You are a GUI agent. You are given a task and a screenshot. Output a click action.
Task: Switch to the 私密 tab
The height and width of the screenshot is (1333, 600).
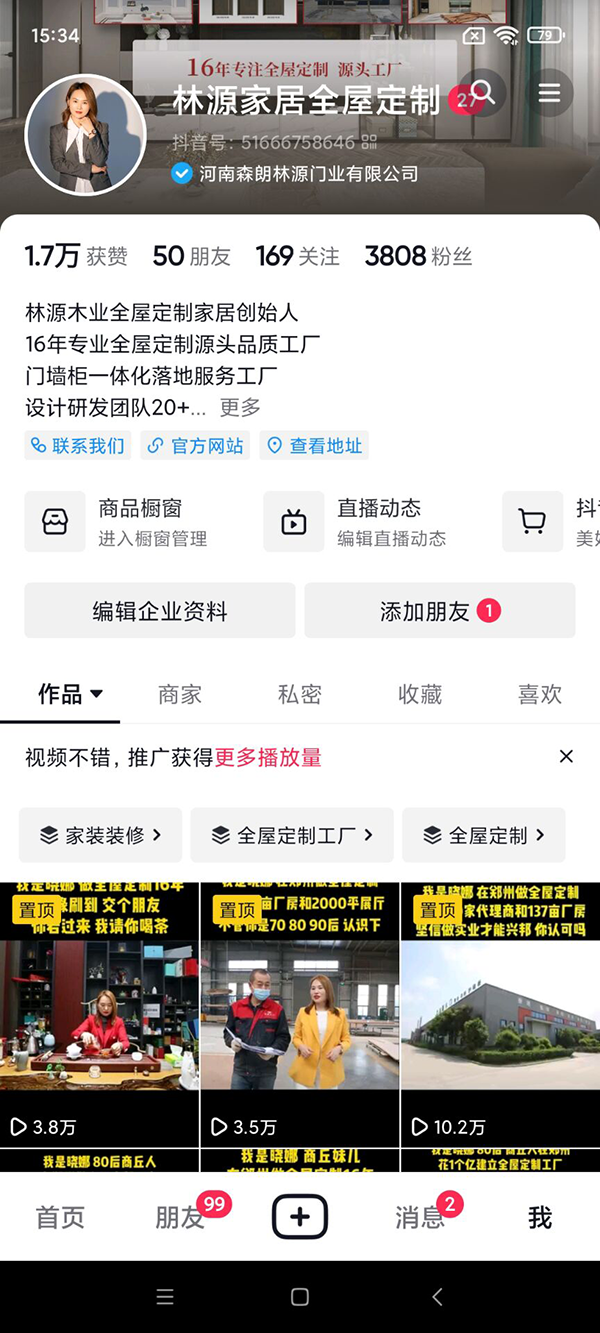pos(300,694)
